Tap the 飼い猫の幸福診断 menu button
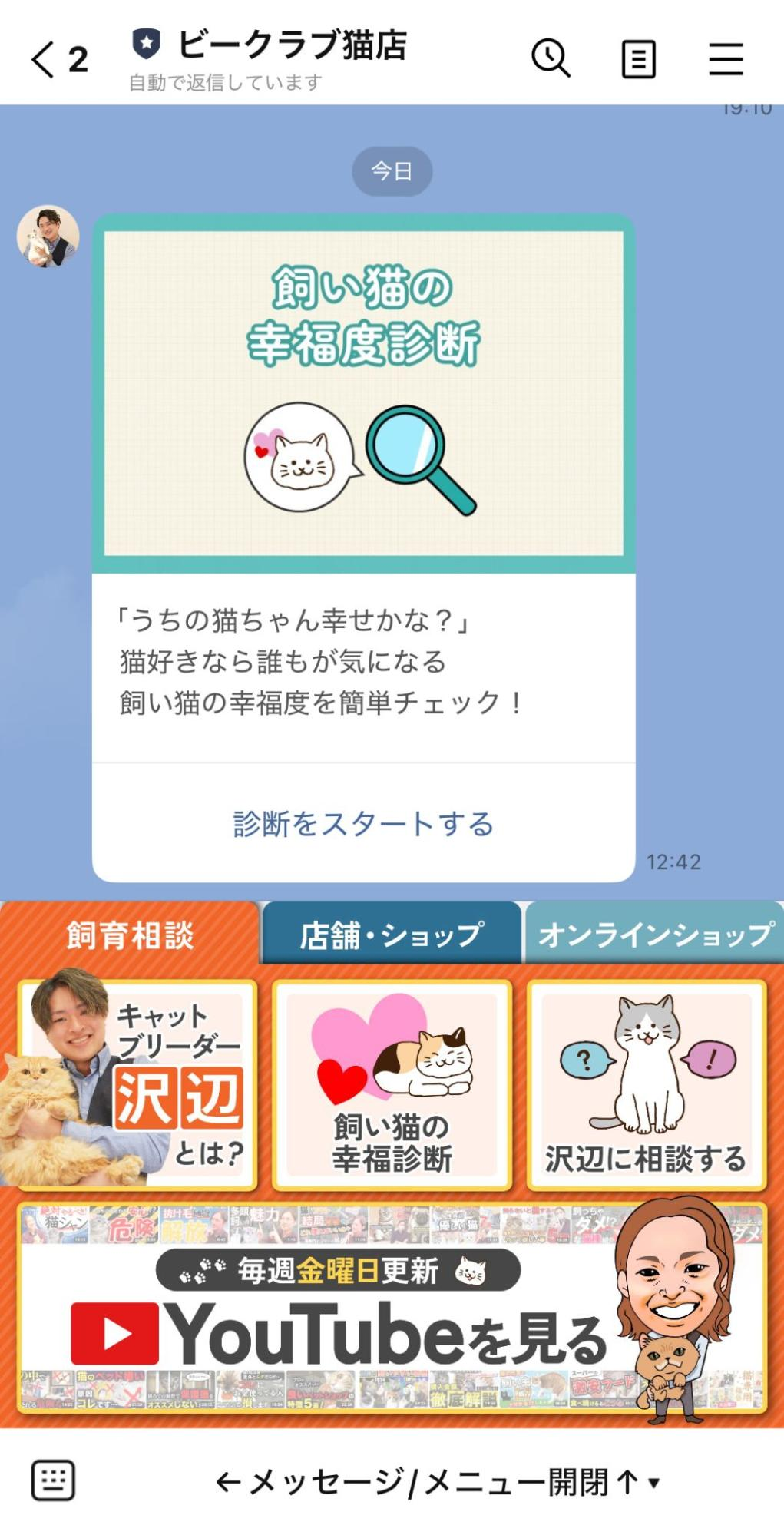This screenshot has width=784, height=1535. point(392,1084)
